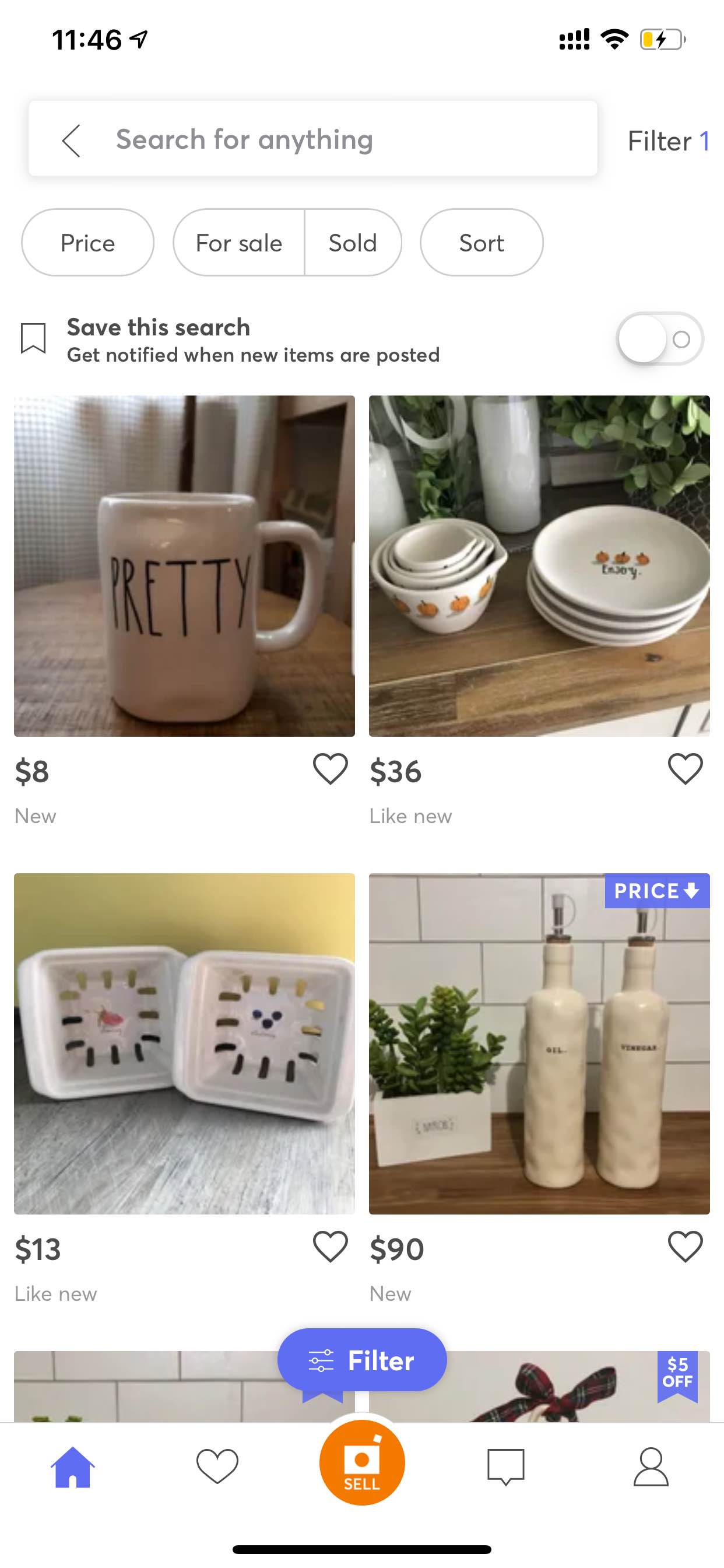The image size is (724, 1568).
Task: Tap the floating blue Filter button
Action: coord(362,1360)
